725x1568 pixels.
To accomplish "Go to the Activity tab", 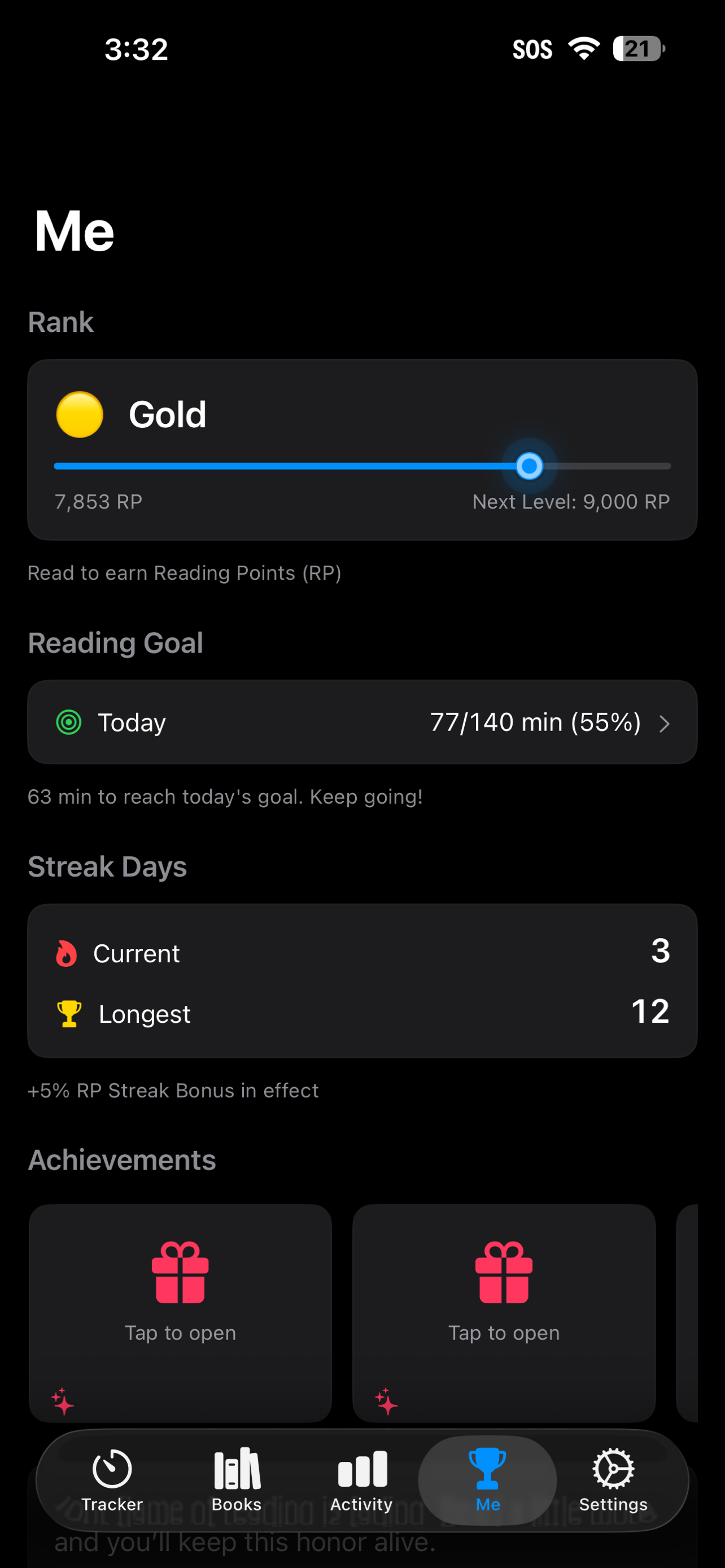I will [361, 1481].
